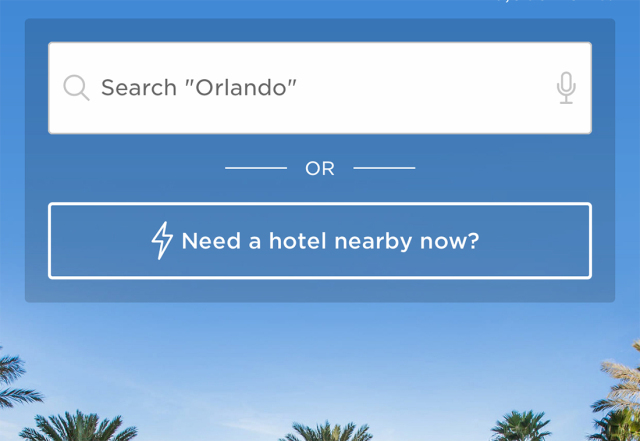Viewport: 640px width, 441px height.
Task: Select "Need a hotel nearby now?"
Action: pos(320,241)
